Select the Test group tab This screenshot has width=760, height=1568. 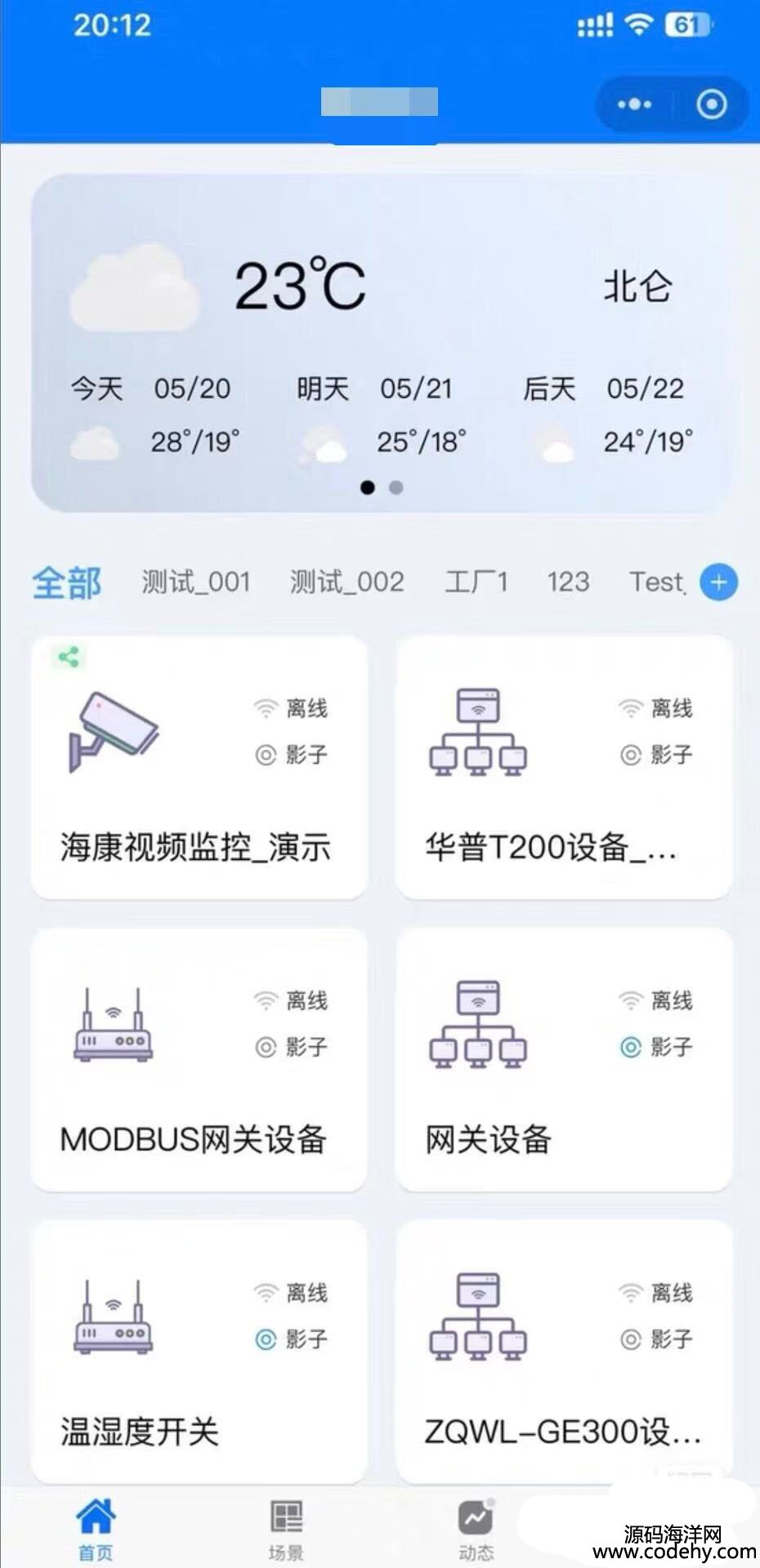(x=656, y=582)
